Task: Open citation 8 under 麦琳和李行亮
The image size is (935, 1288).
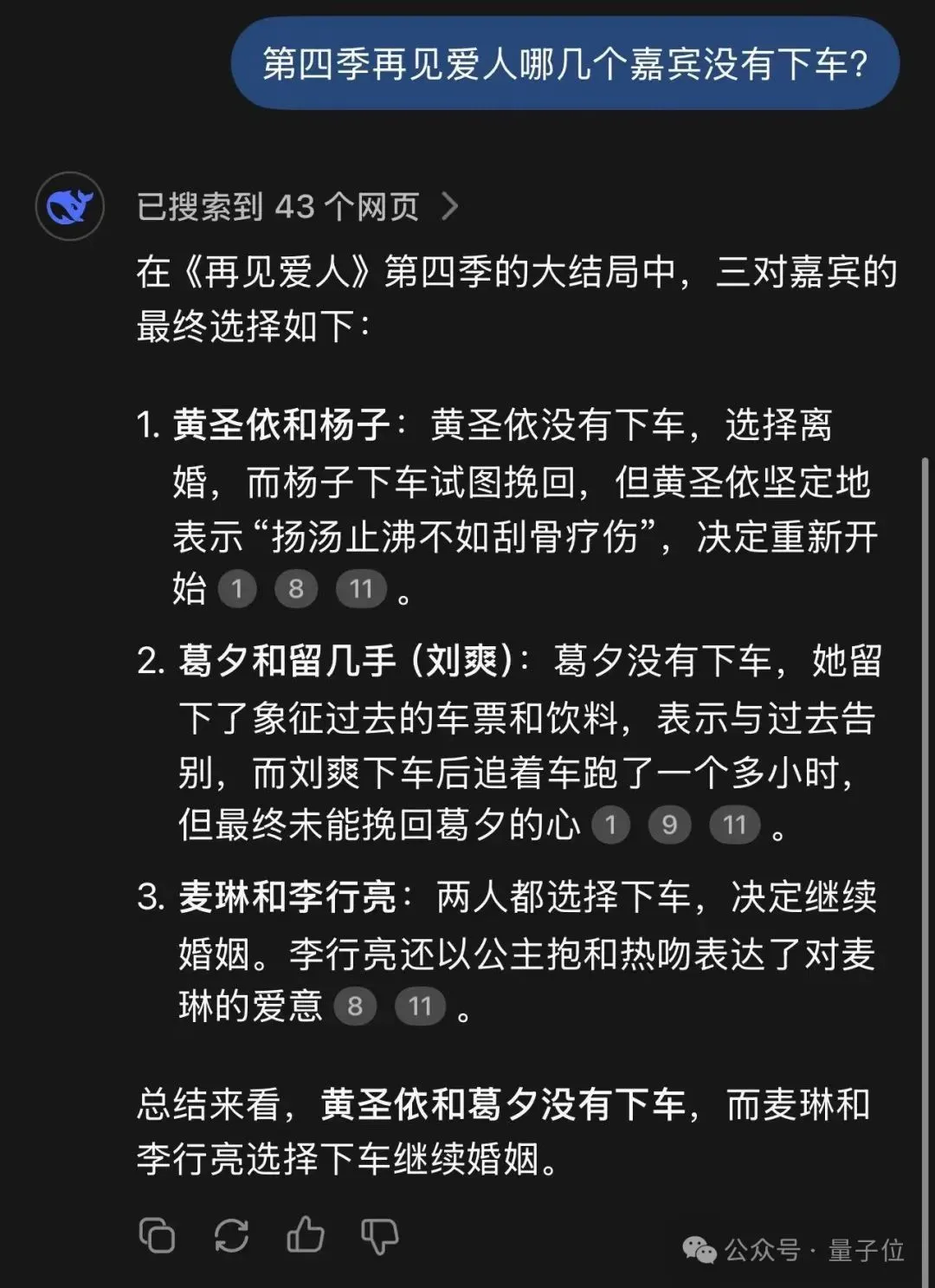Action: [x=356, y=1005]
